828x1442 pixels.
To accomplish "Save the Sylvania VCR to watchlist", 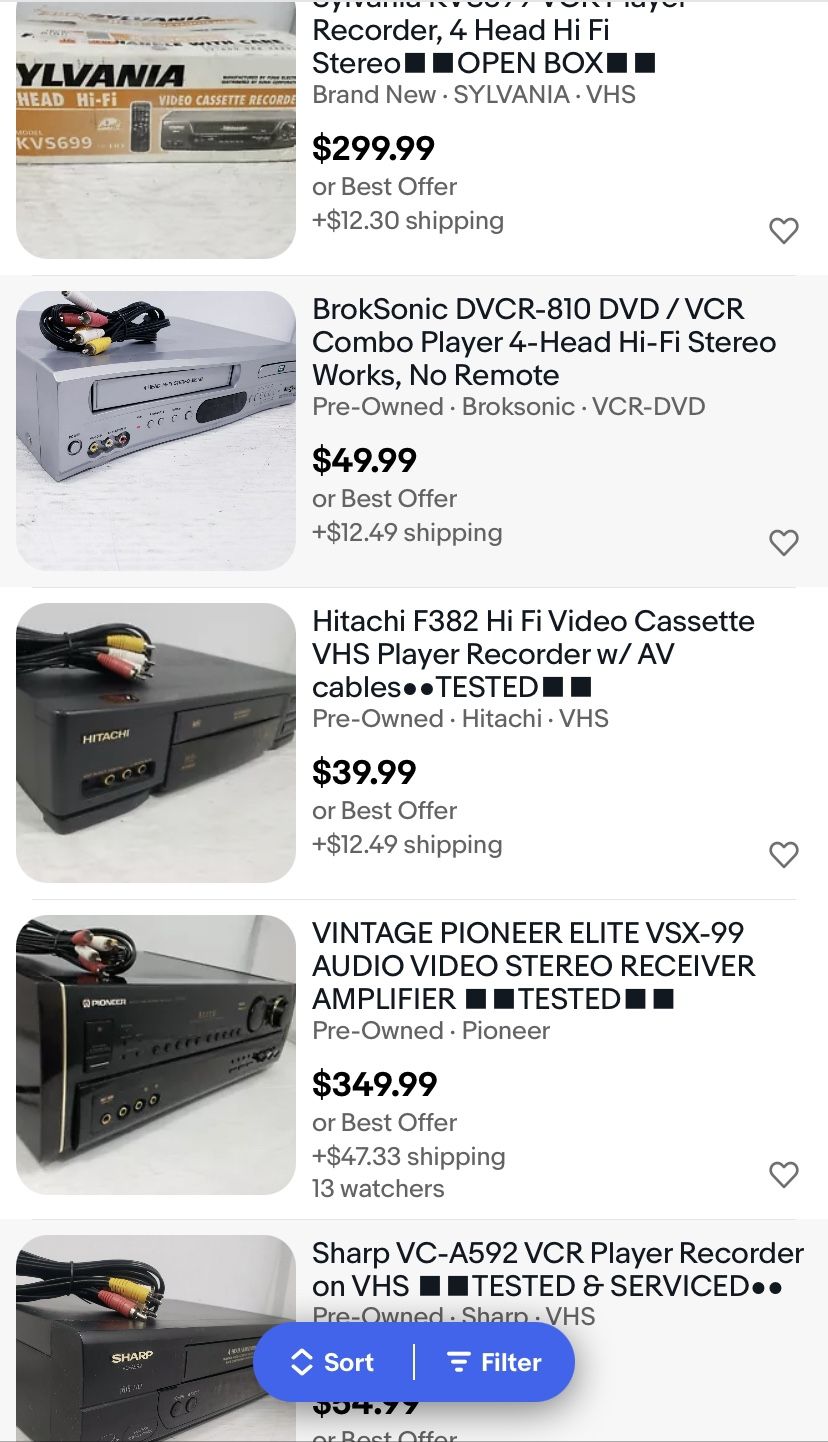I will 783,231.
